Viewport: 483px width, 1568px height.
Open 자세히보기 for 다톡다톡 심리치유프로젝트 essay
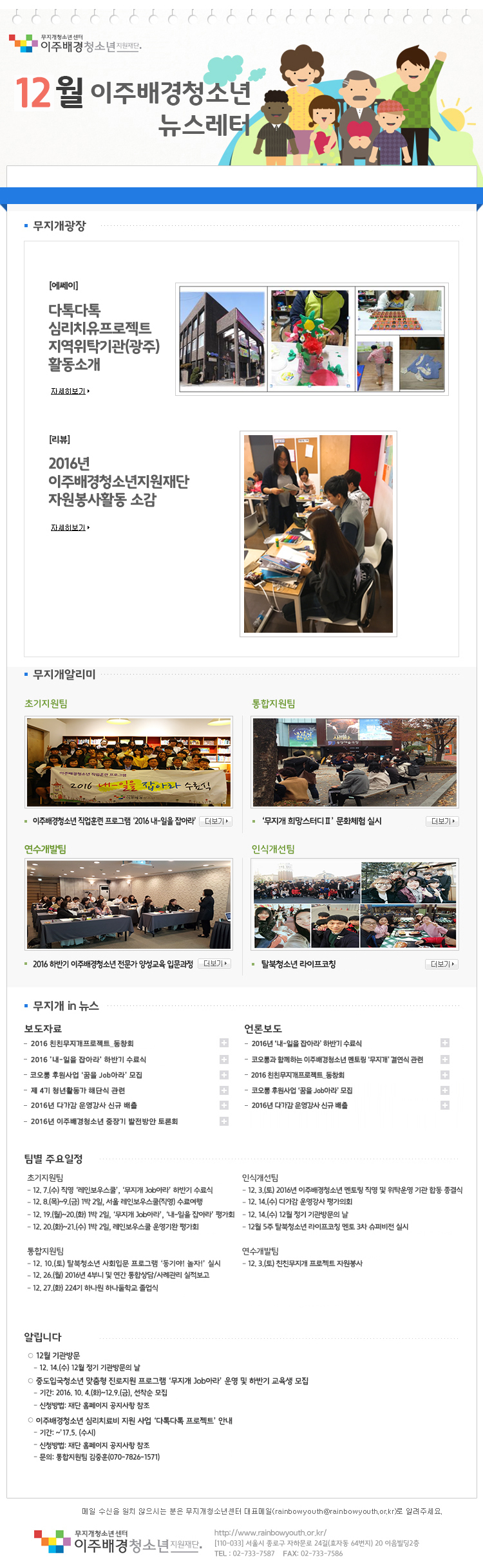[70, 391]
